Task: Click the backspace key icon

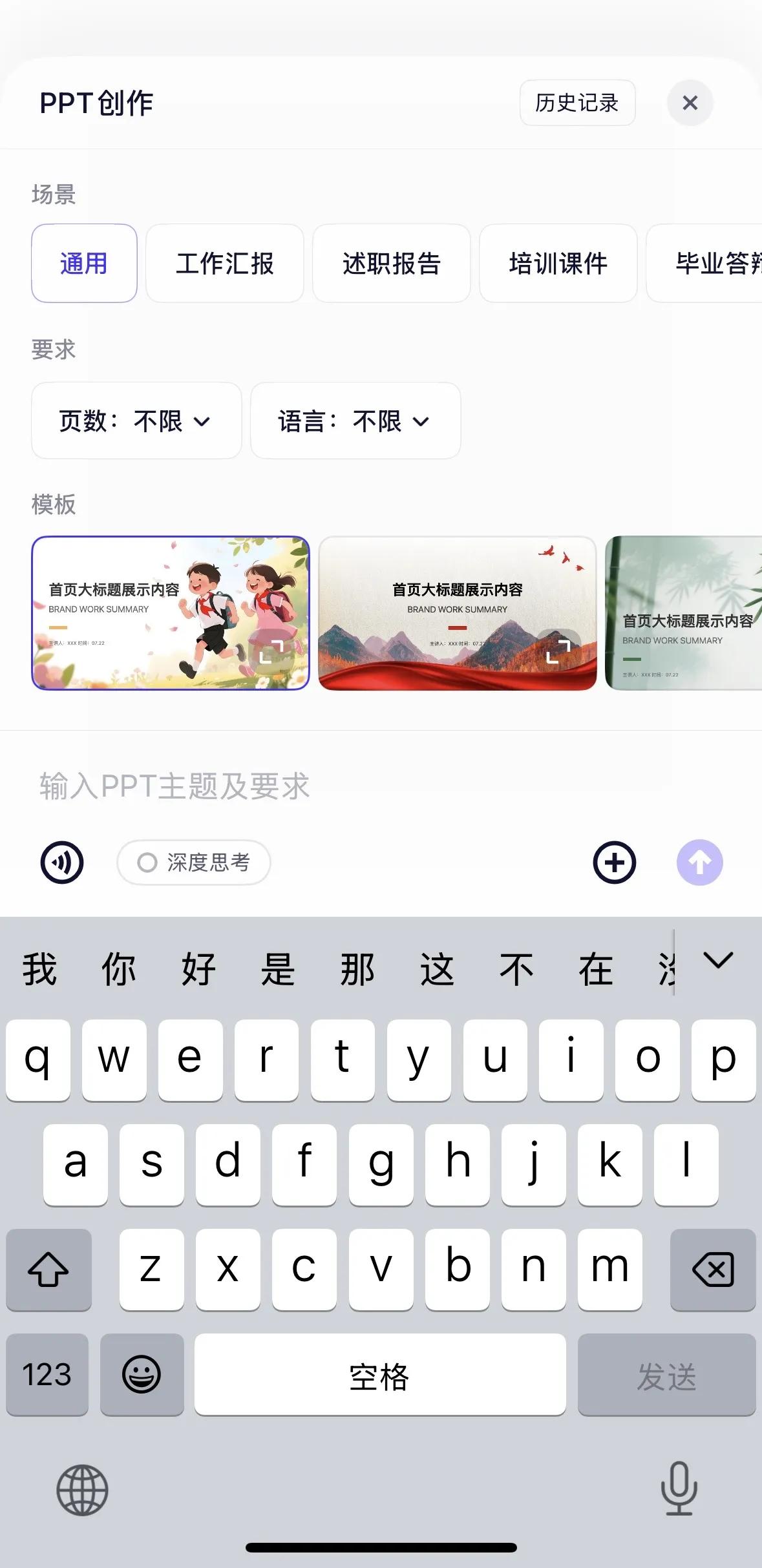Action: (713, 1269)
